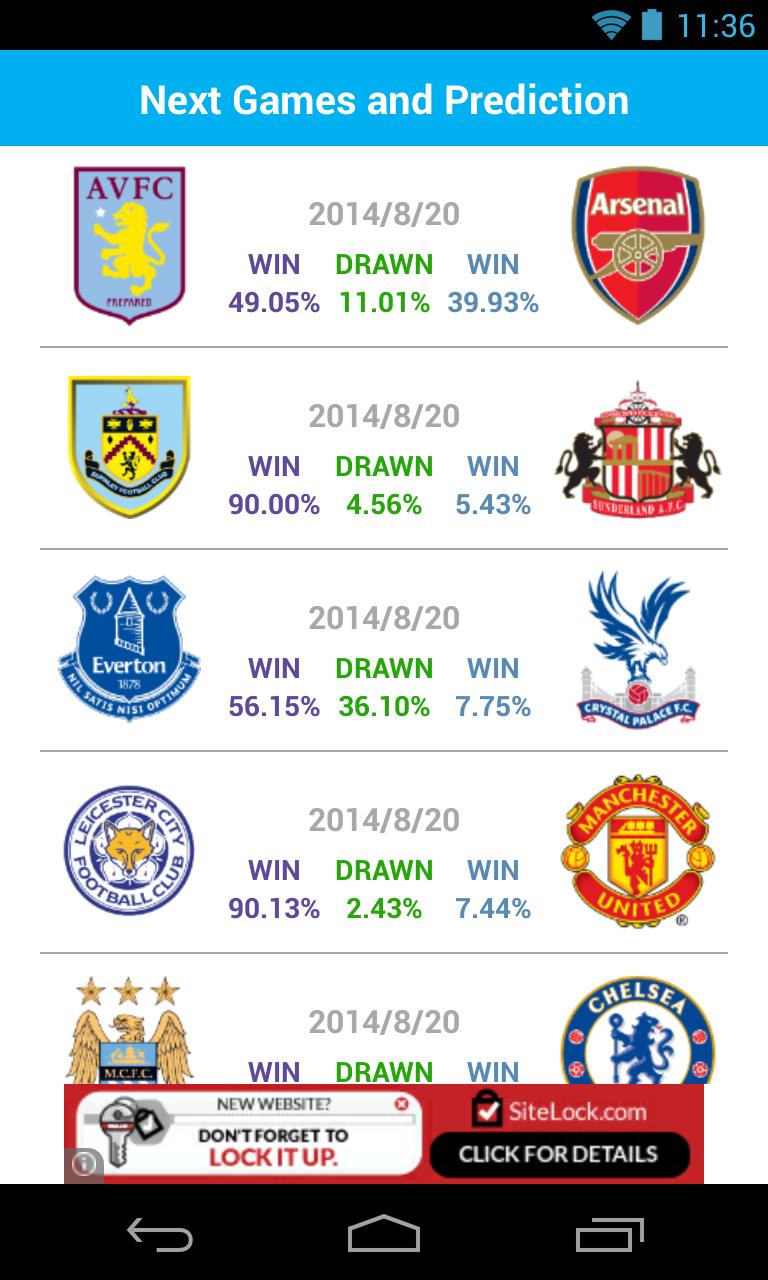Open the Crystal Palace F.C. badge
This screenshot has height=1280, width=768.
637,648
